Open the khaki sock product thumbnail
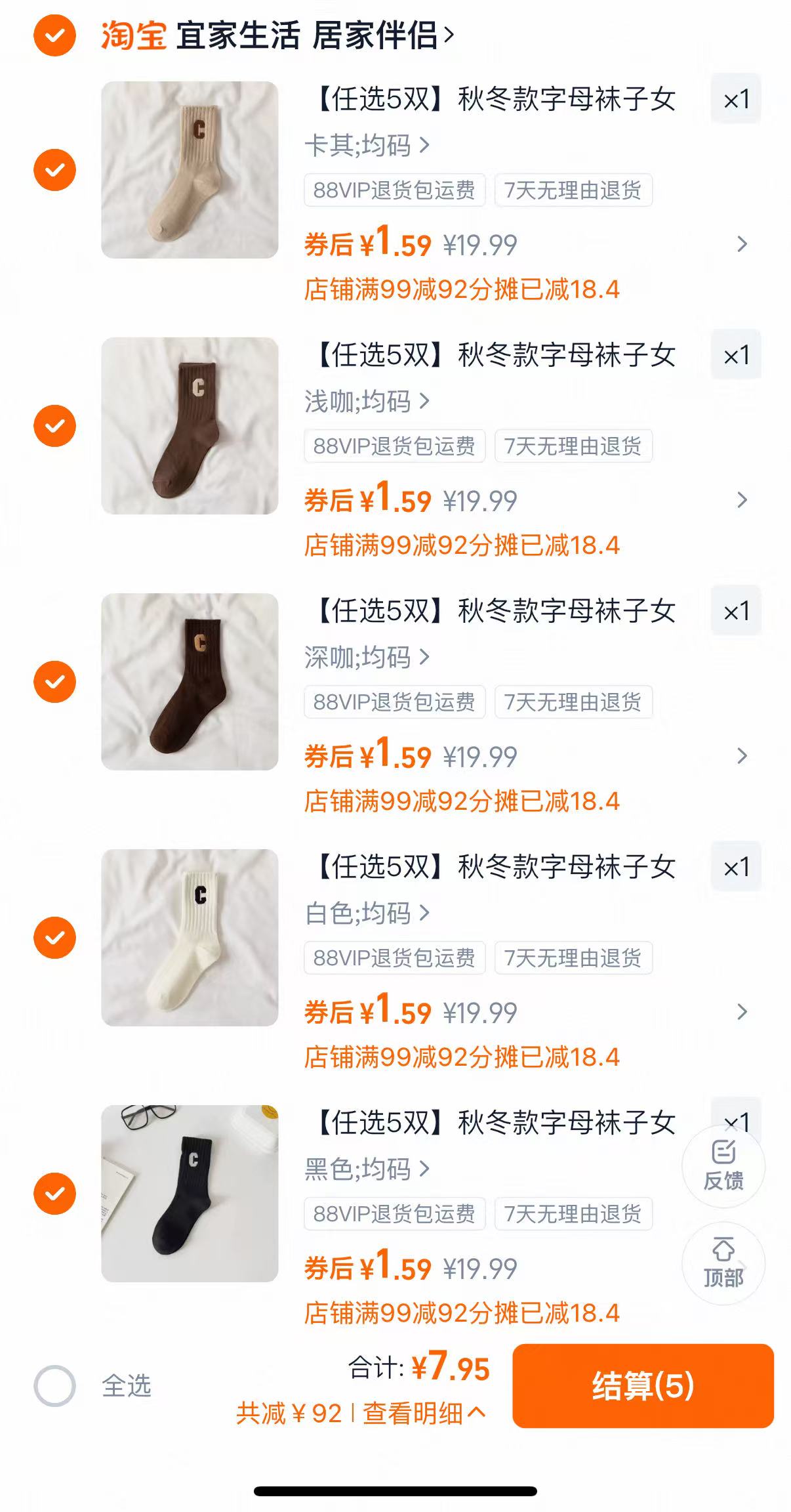This screenshot has height=1512, width=791. 190,169
